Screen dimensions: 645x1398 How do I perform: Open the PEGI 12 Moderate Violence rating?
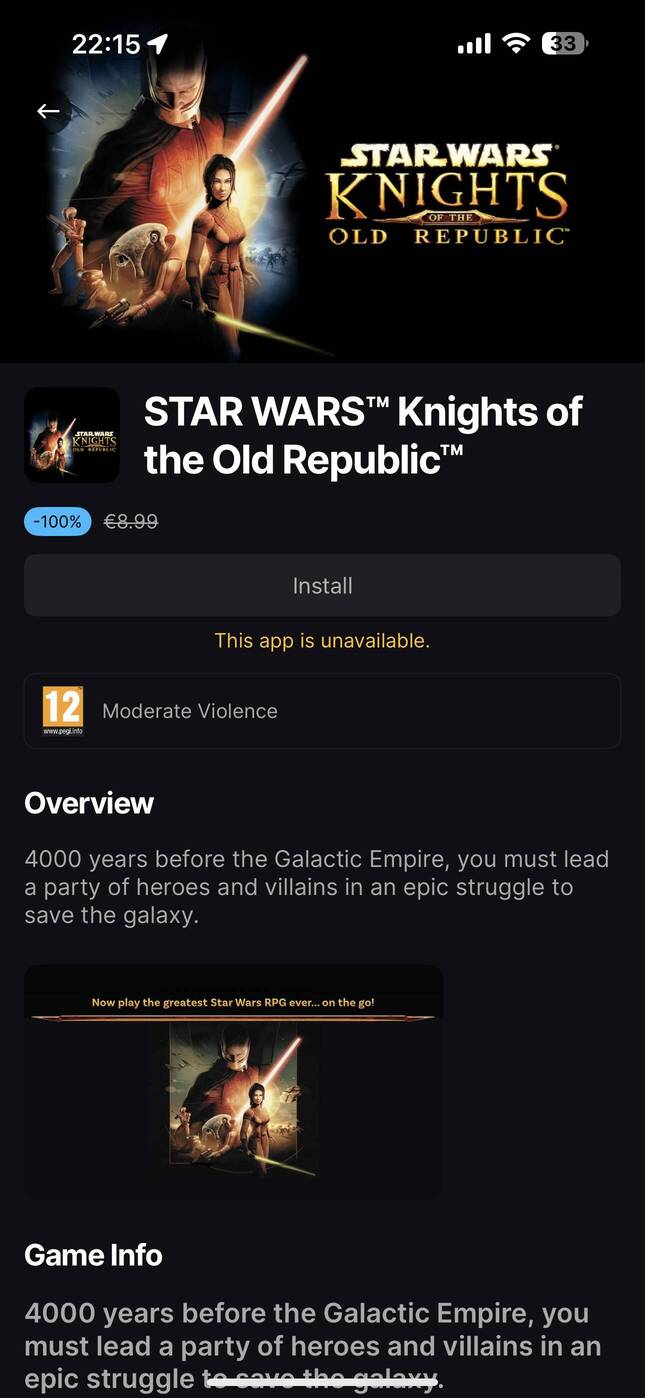click(322, 711)
